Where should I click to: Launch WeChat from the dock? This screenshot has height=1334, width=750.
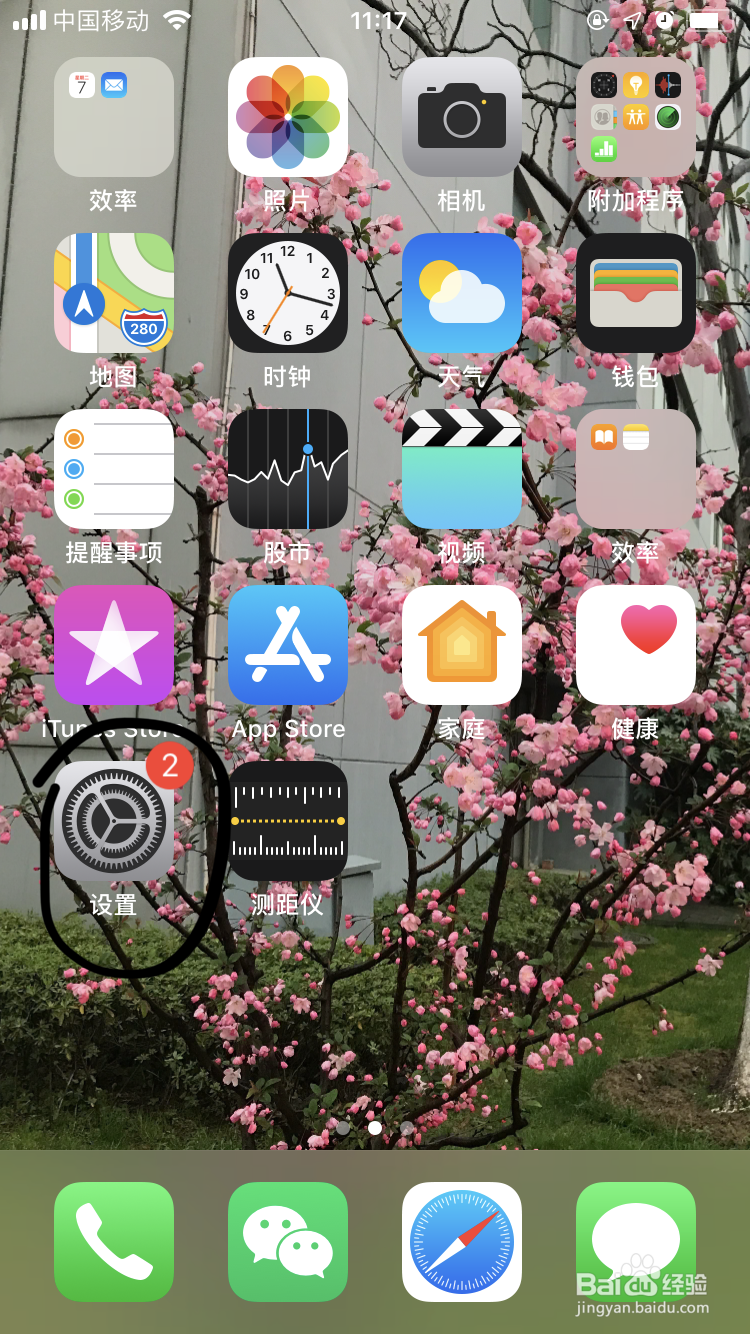point(288,1240)
